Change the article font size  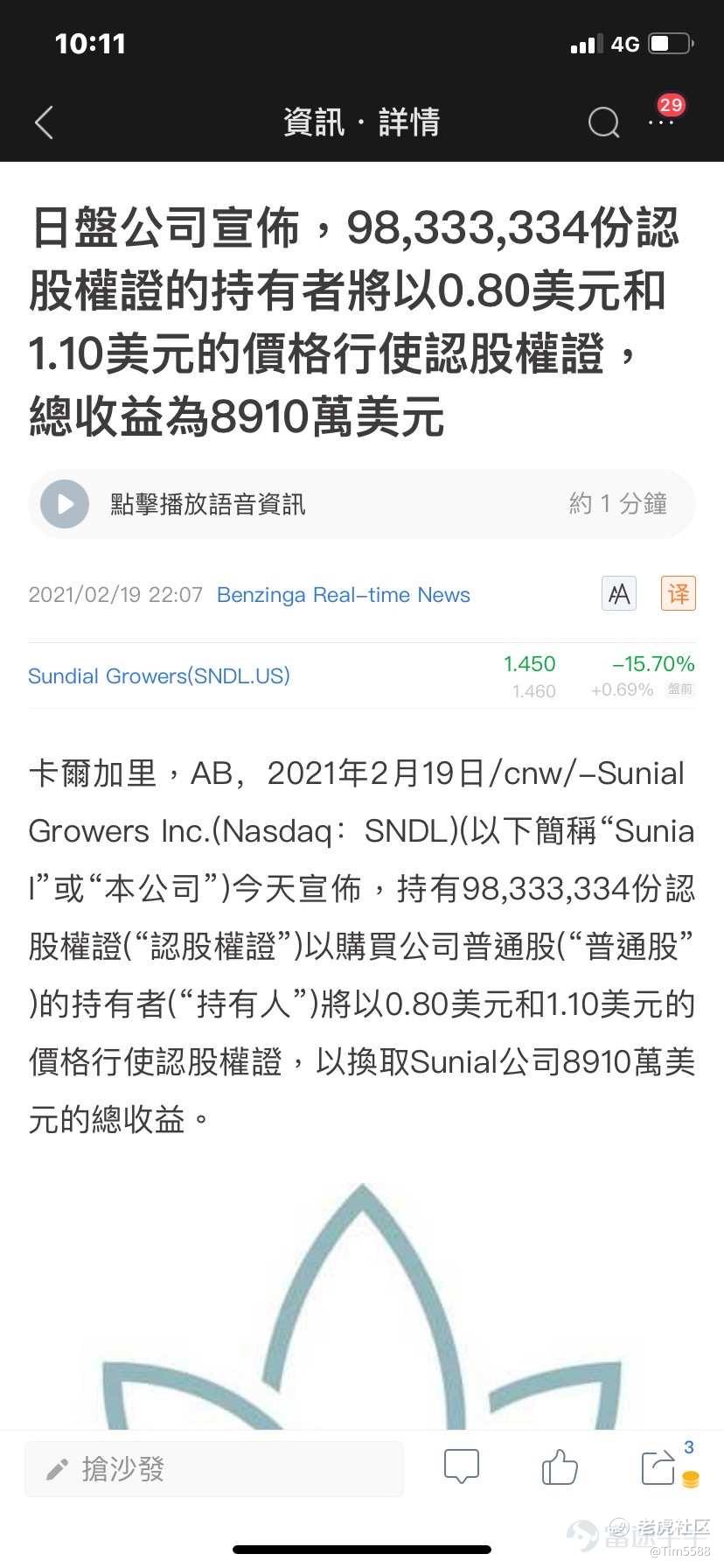[x=619, y=594]
